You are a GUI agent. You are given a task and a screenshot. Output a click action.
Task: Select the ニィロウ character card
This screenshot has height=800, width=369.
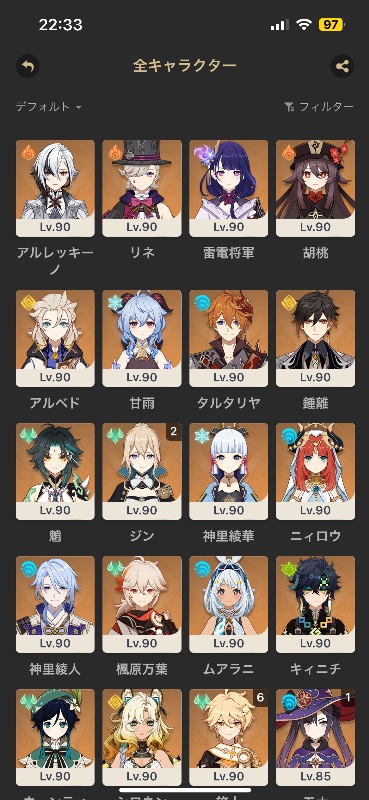(315, 471)
